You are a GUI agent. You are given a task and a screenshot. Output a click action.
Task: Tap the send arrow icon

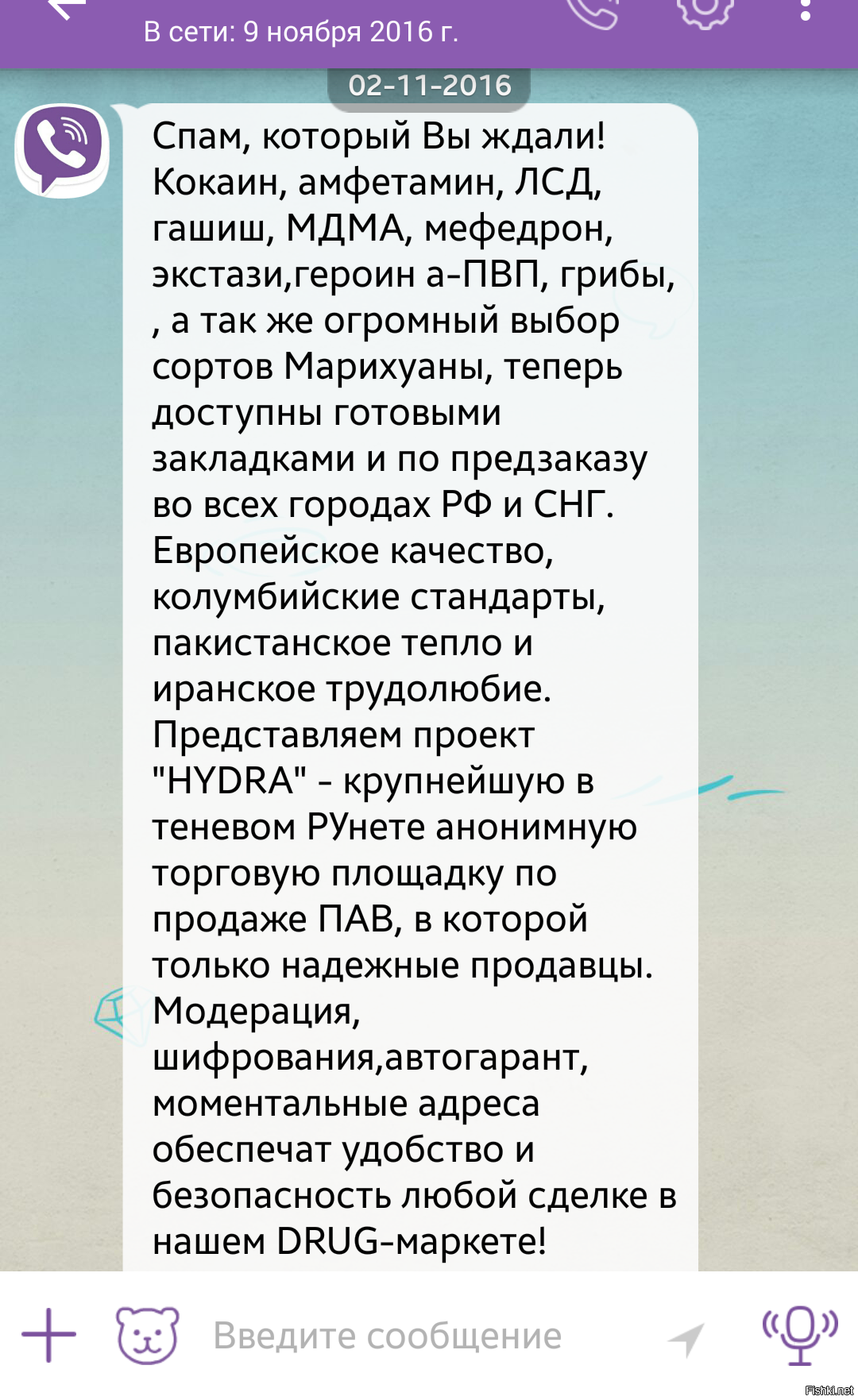click(686, 1340)
